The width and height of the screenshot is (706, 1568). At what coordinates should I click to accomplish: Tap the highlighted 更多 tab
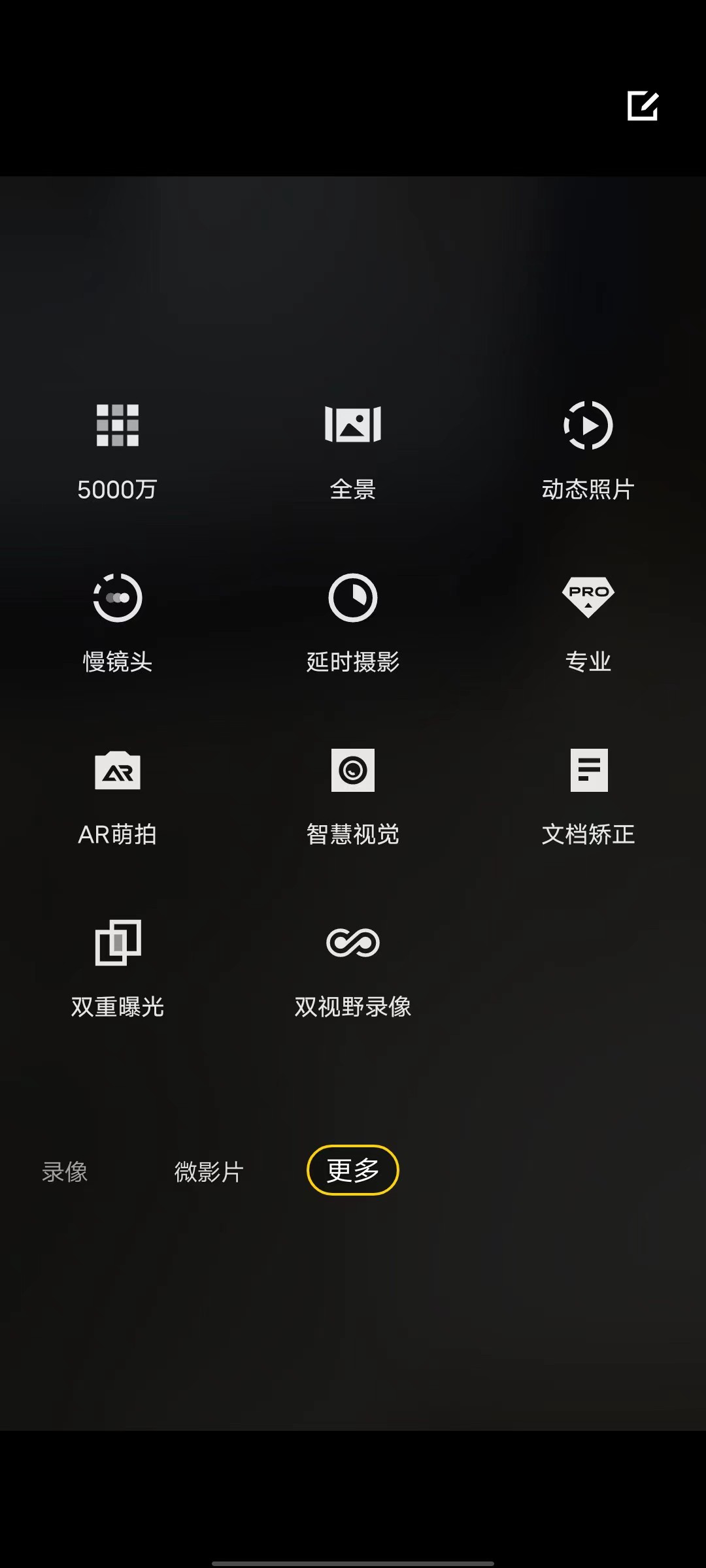click(352, 1171)
